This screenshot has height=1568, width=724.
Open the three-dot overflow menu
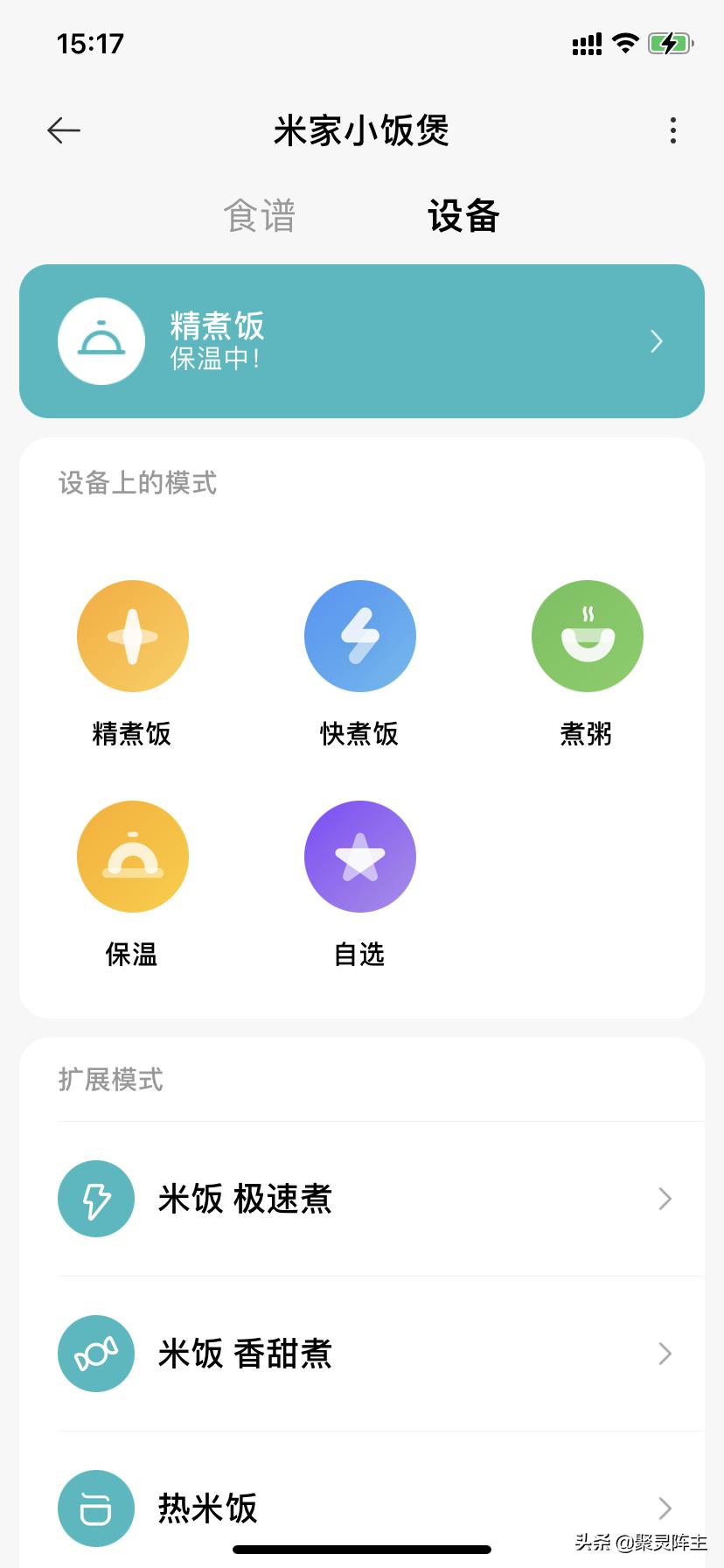click(672, 129)
